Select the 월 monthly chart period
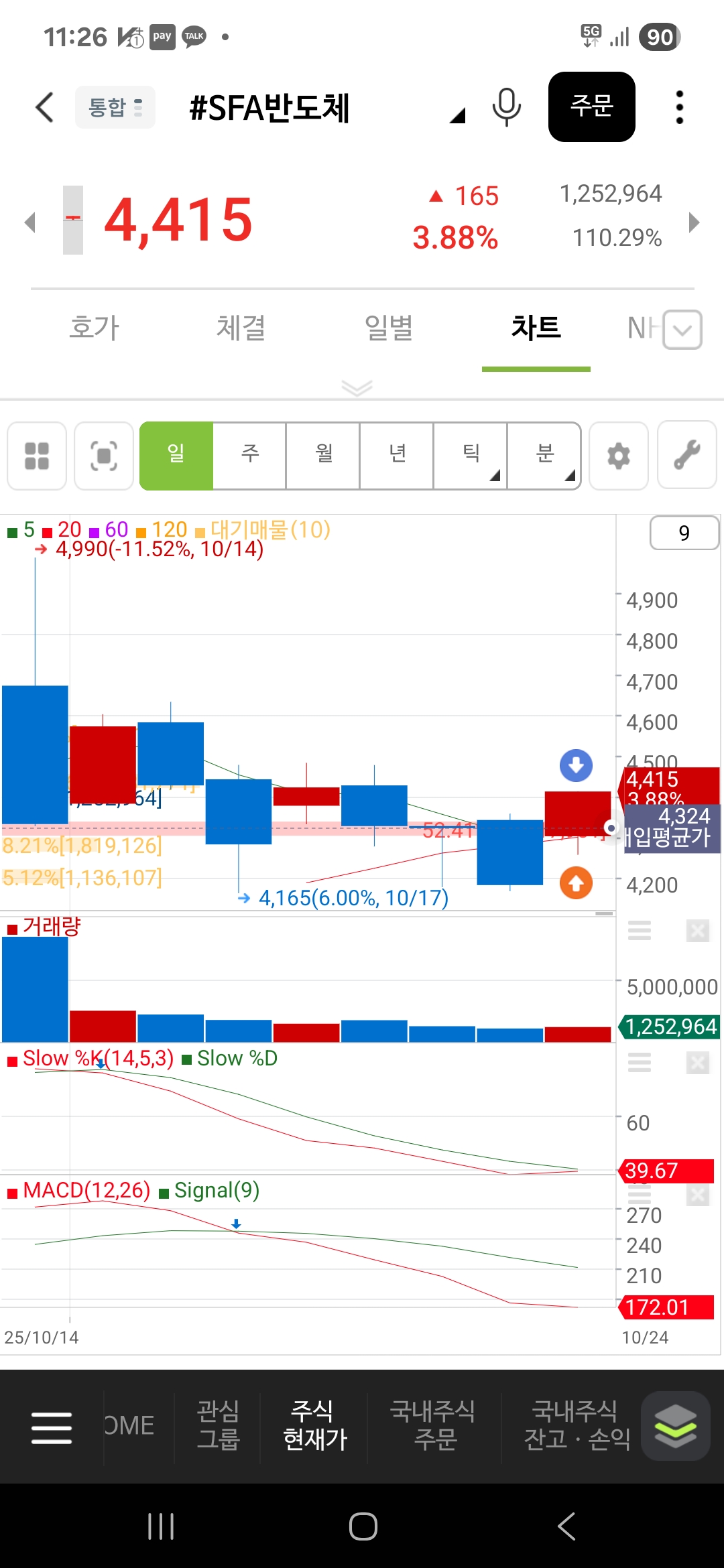This screenshot has height=1568, width=724. pos(324,456)
